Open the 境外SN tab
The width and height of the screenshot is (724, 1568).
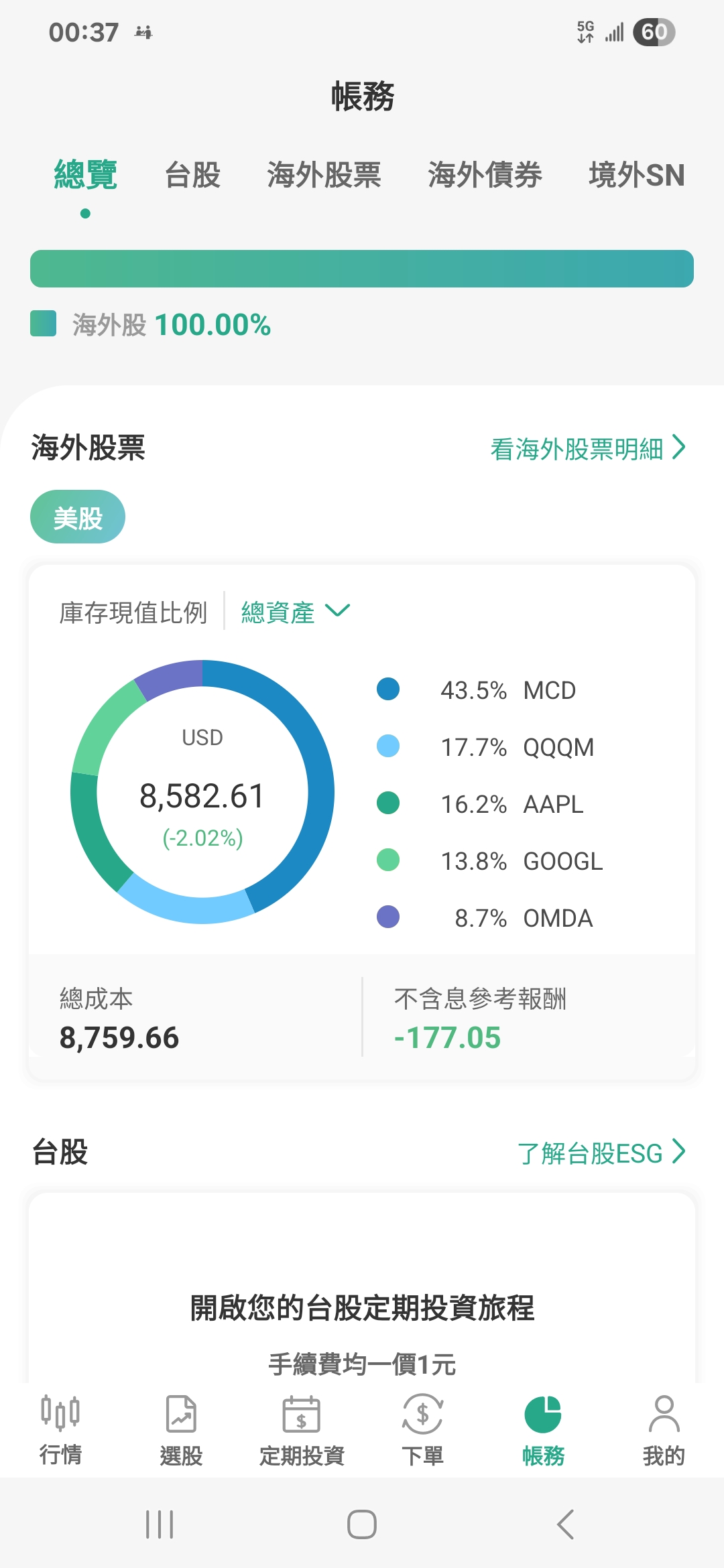click(x=636, y=175)
